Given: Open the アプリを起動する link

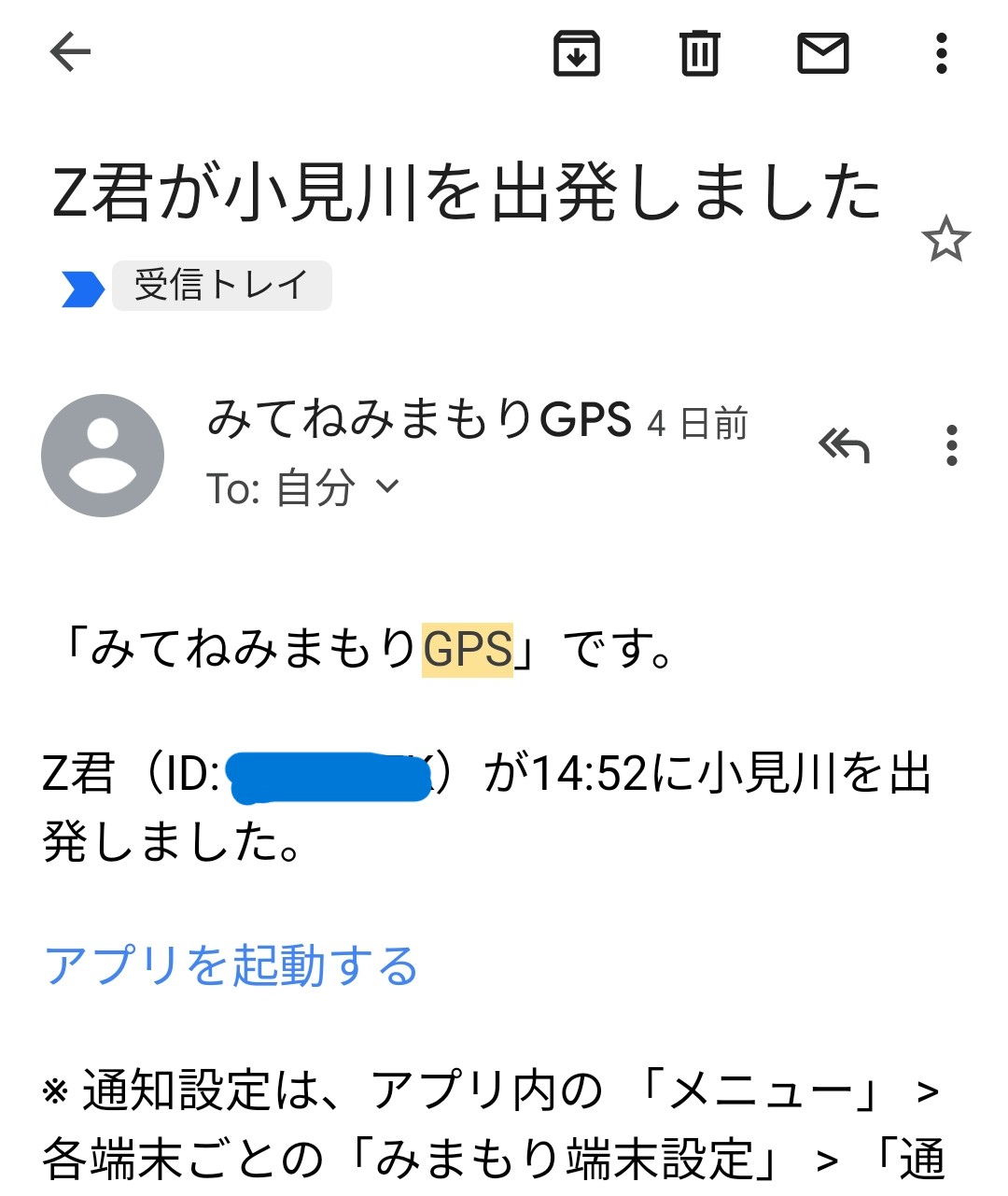Looking at the screenshot, I should [231, 965].
